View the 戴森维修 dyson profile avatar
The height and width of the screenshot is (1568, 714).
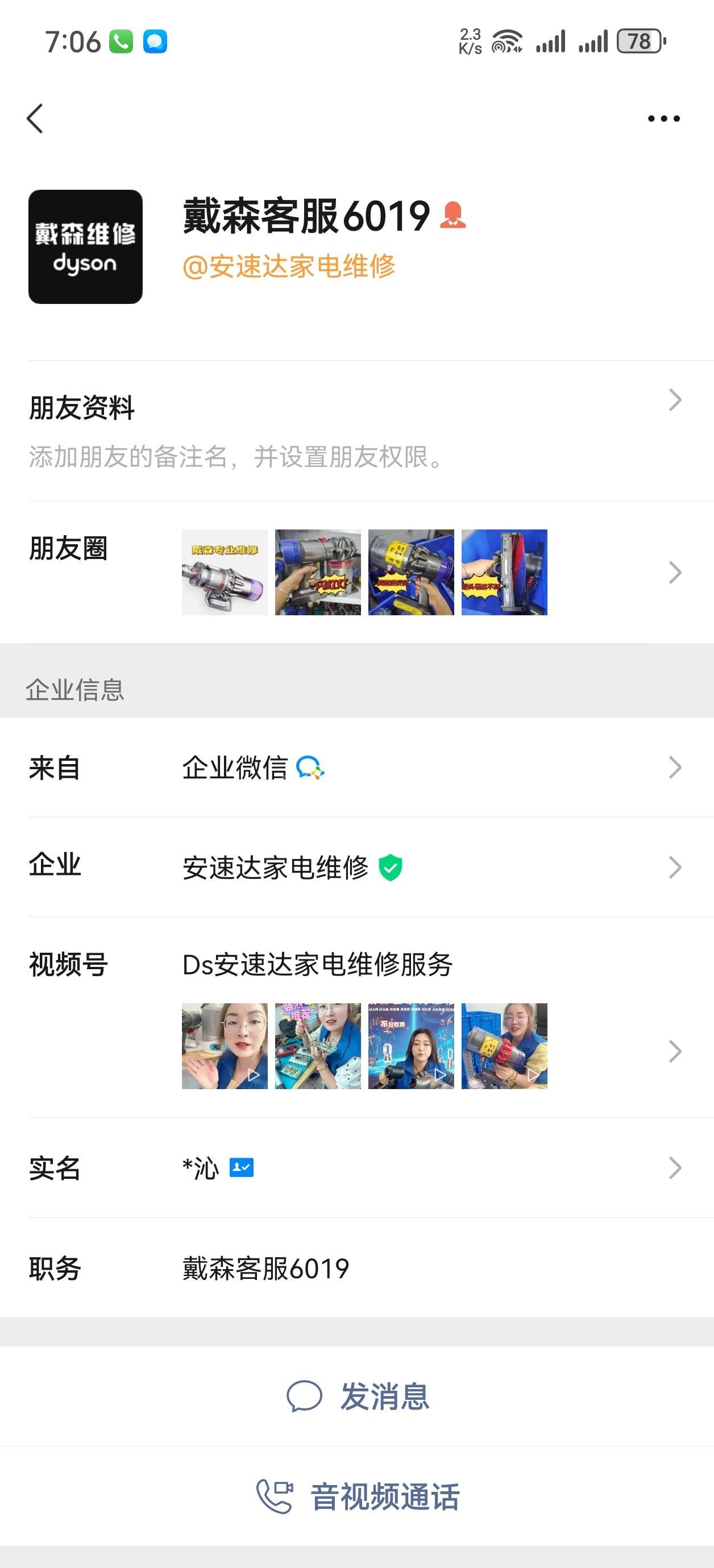click(x=85, y=247)
